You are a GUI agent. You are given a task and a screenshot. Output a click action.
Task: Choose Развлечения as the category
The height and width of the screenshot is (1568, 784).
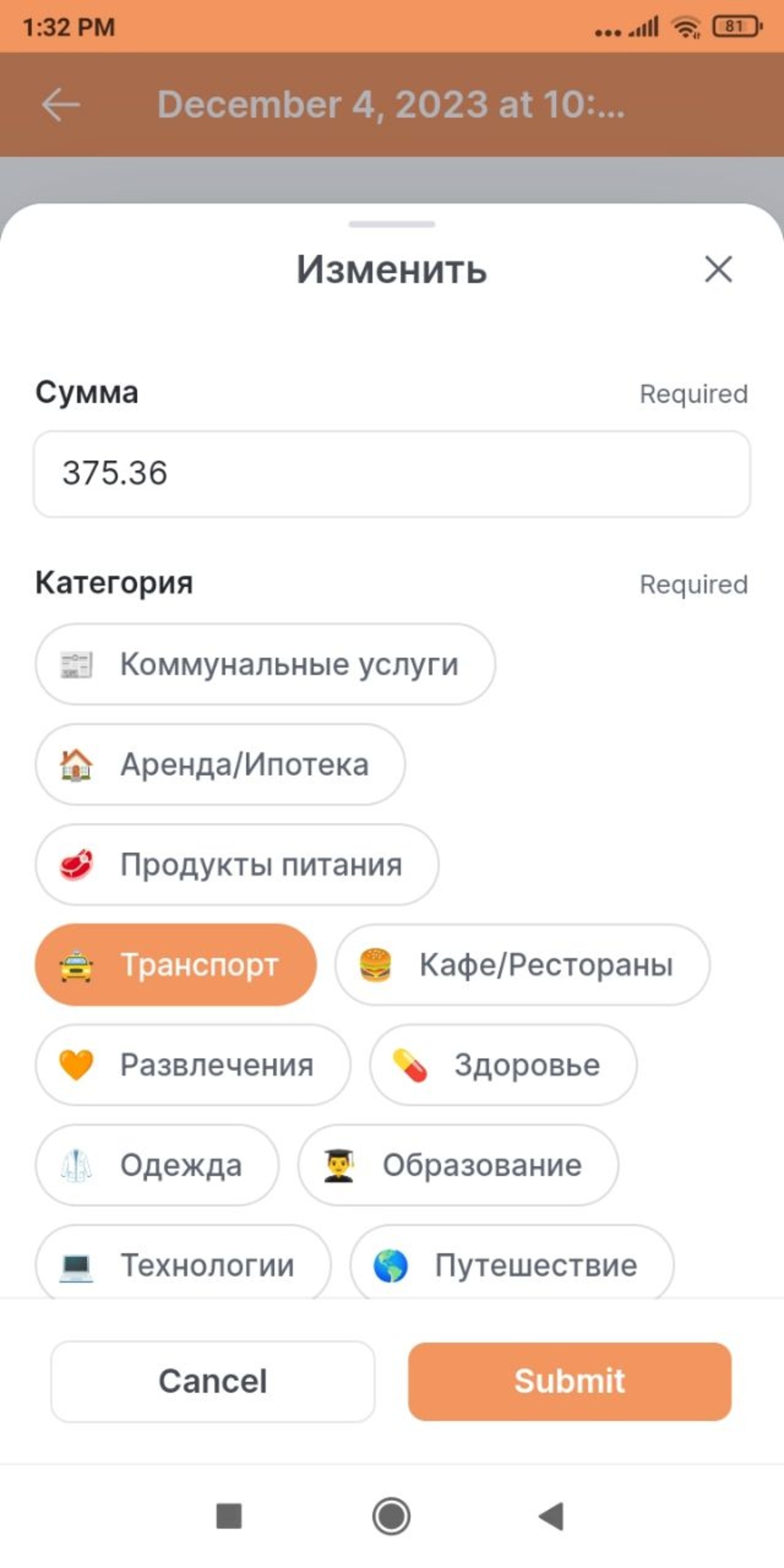[x=193, y=1065]
